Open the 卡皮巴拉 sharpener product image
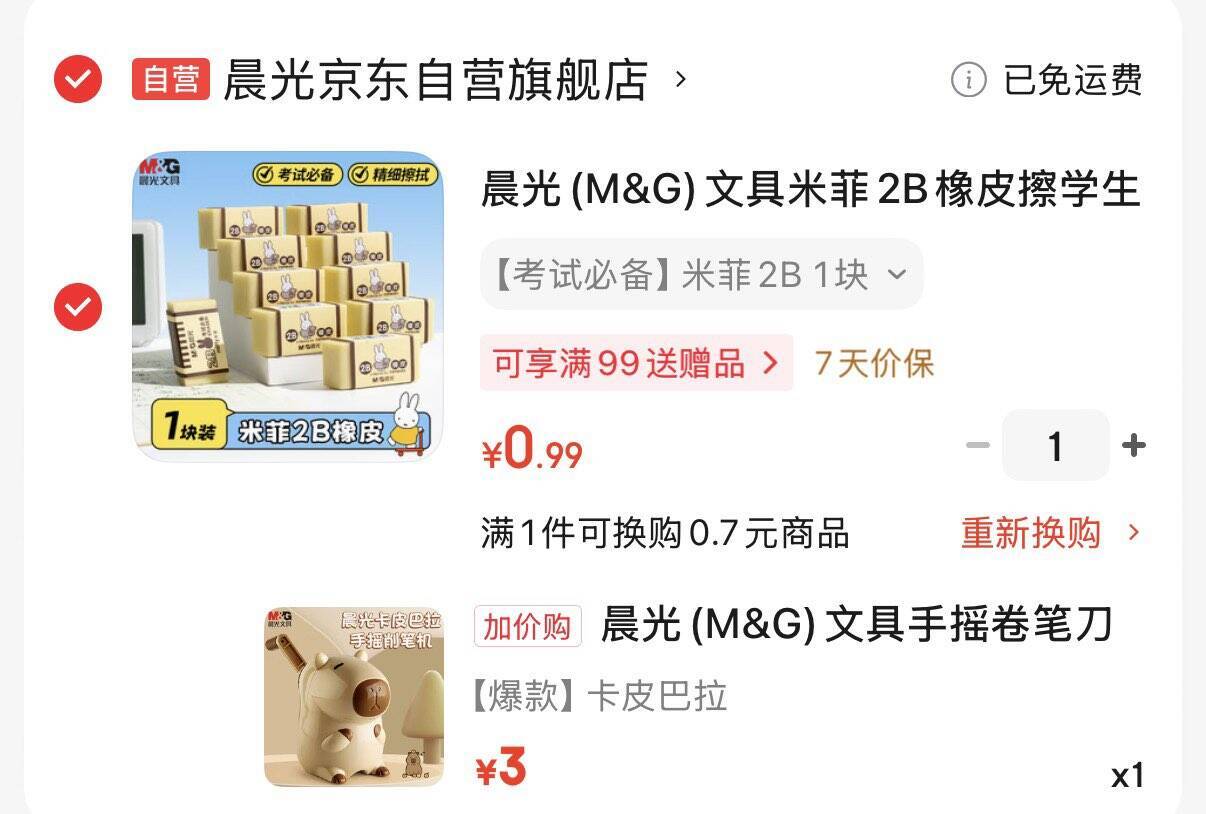This screenshot has width=1206, height=814. [x=354, y=697]
